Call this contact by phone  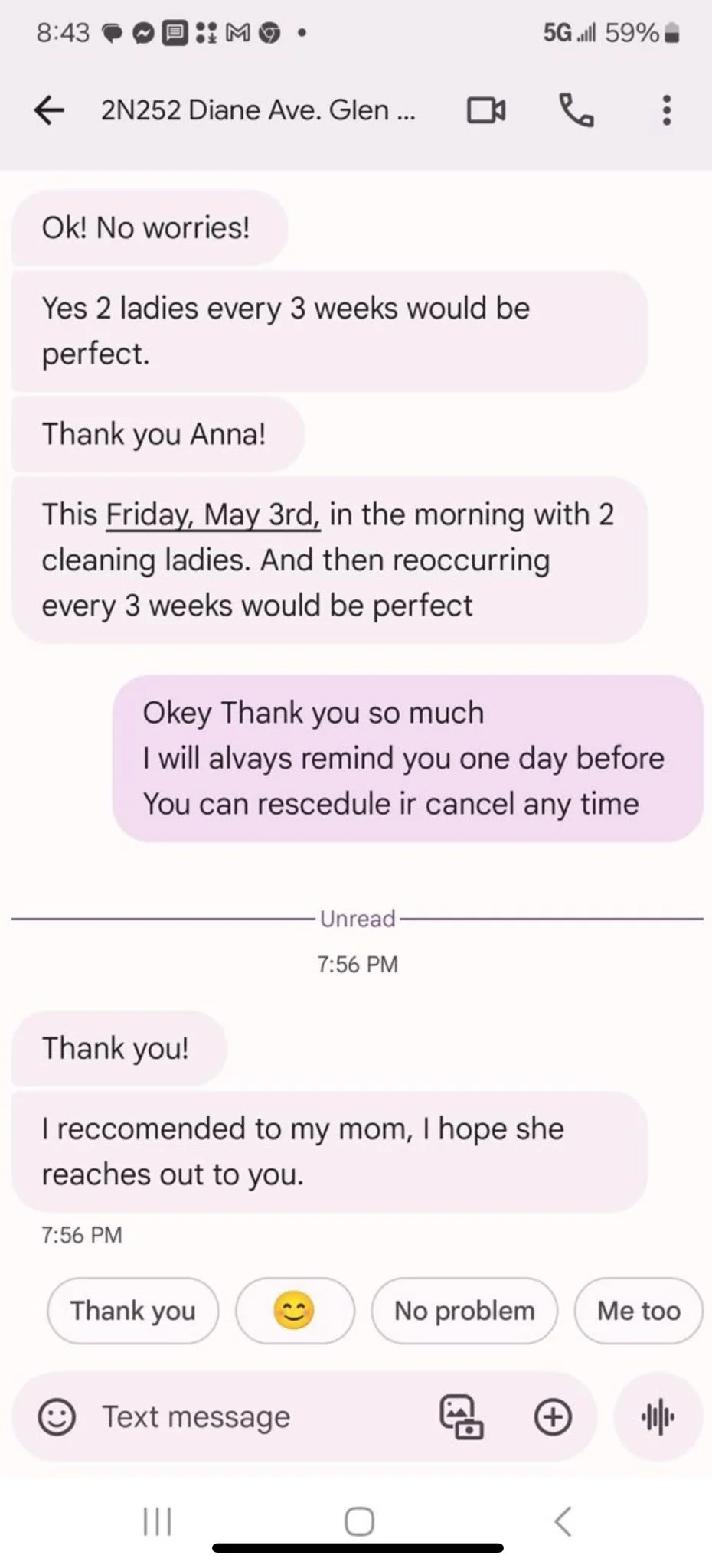pyautogui.click(x=576, y=110)
